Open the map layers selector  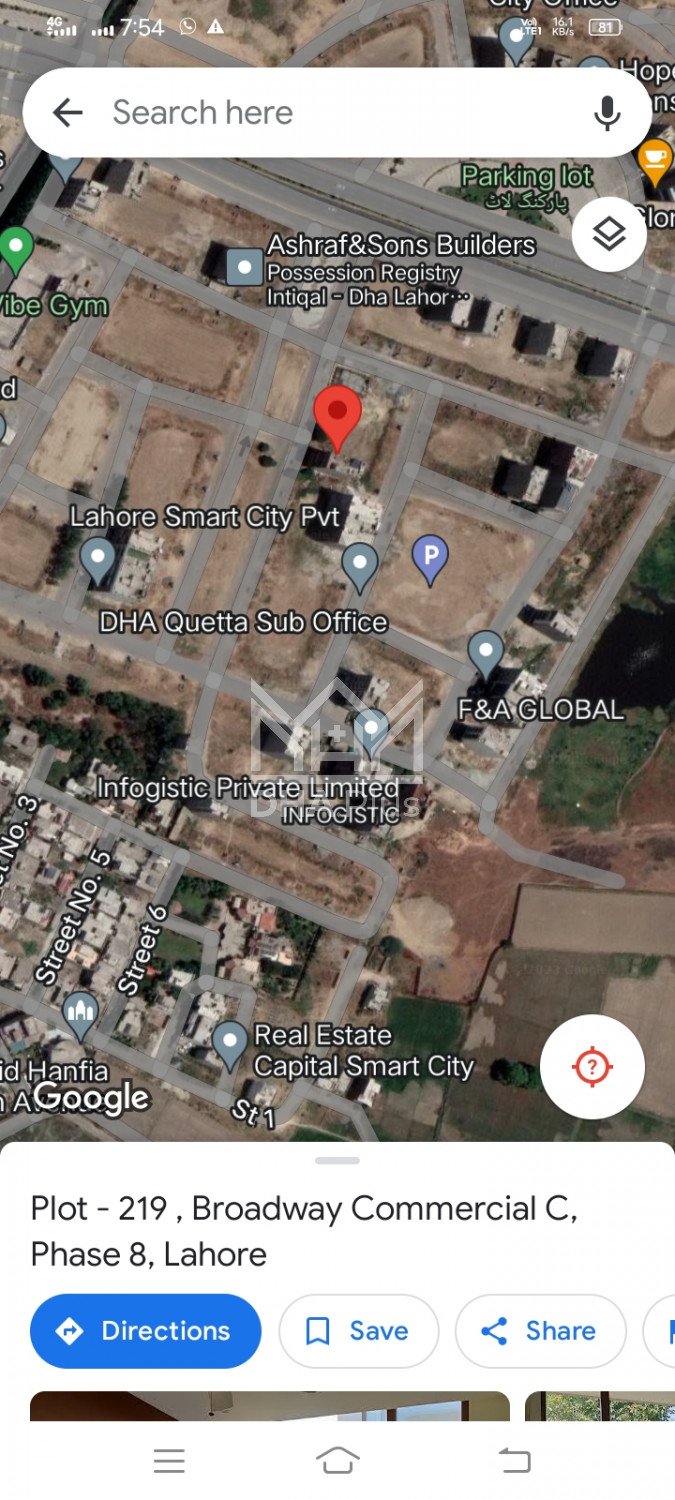tap(609, 234)
